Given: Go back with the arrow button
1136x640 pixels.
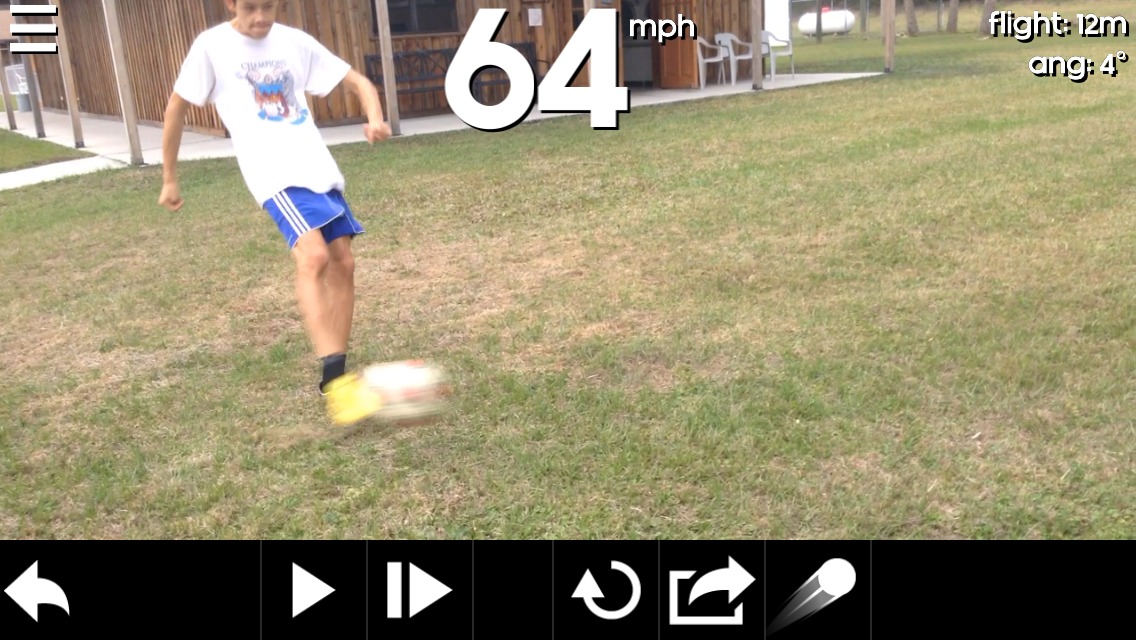Looking at the screenshot, I should (x=37, y=590).
